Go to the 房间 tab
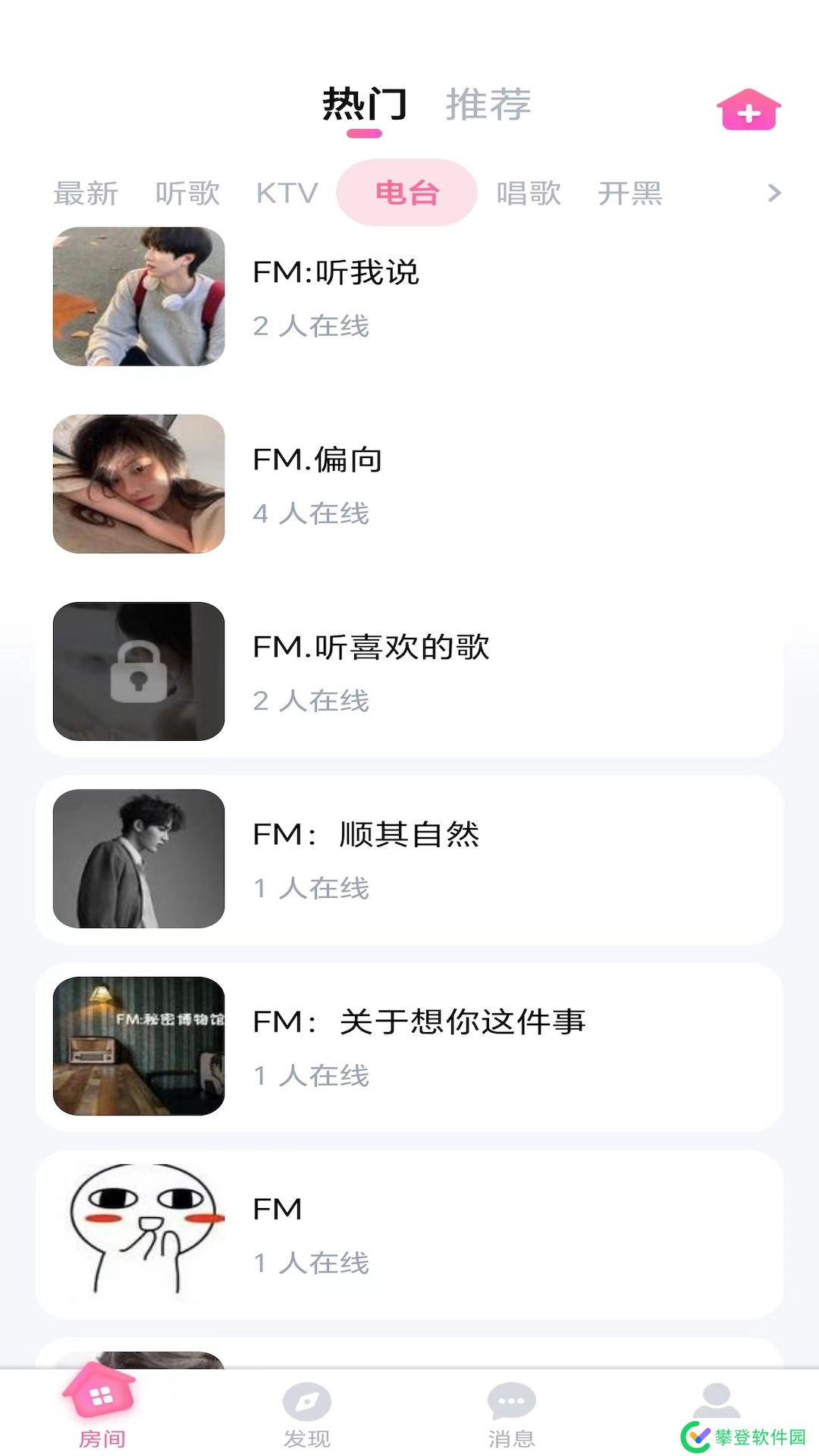Screen dimensions: 819x1456 [x=102, y=1410]
